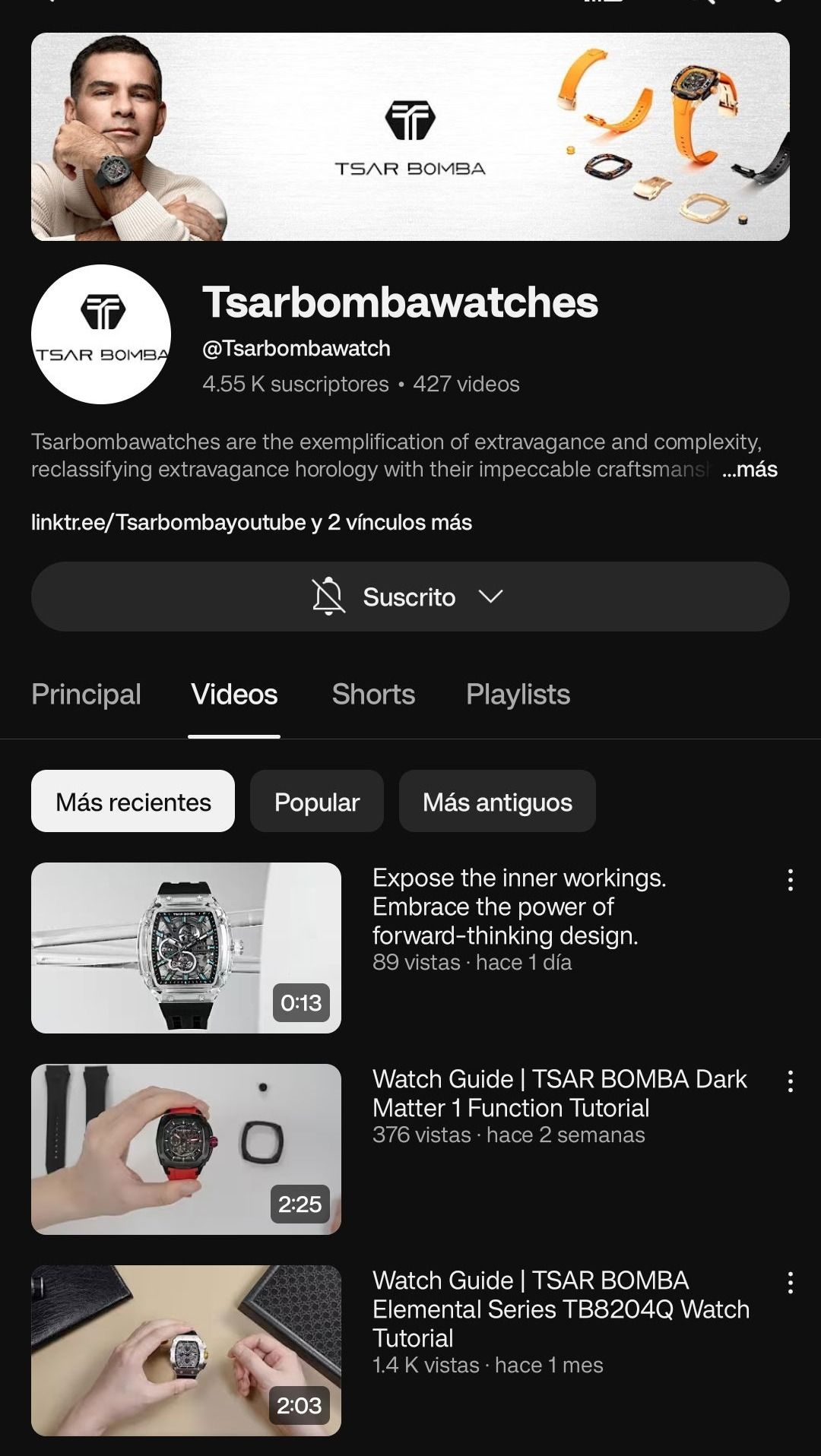
Task: Open options for 'Expose the inner workings' video
Action: (x=791, y=880)
